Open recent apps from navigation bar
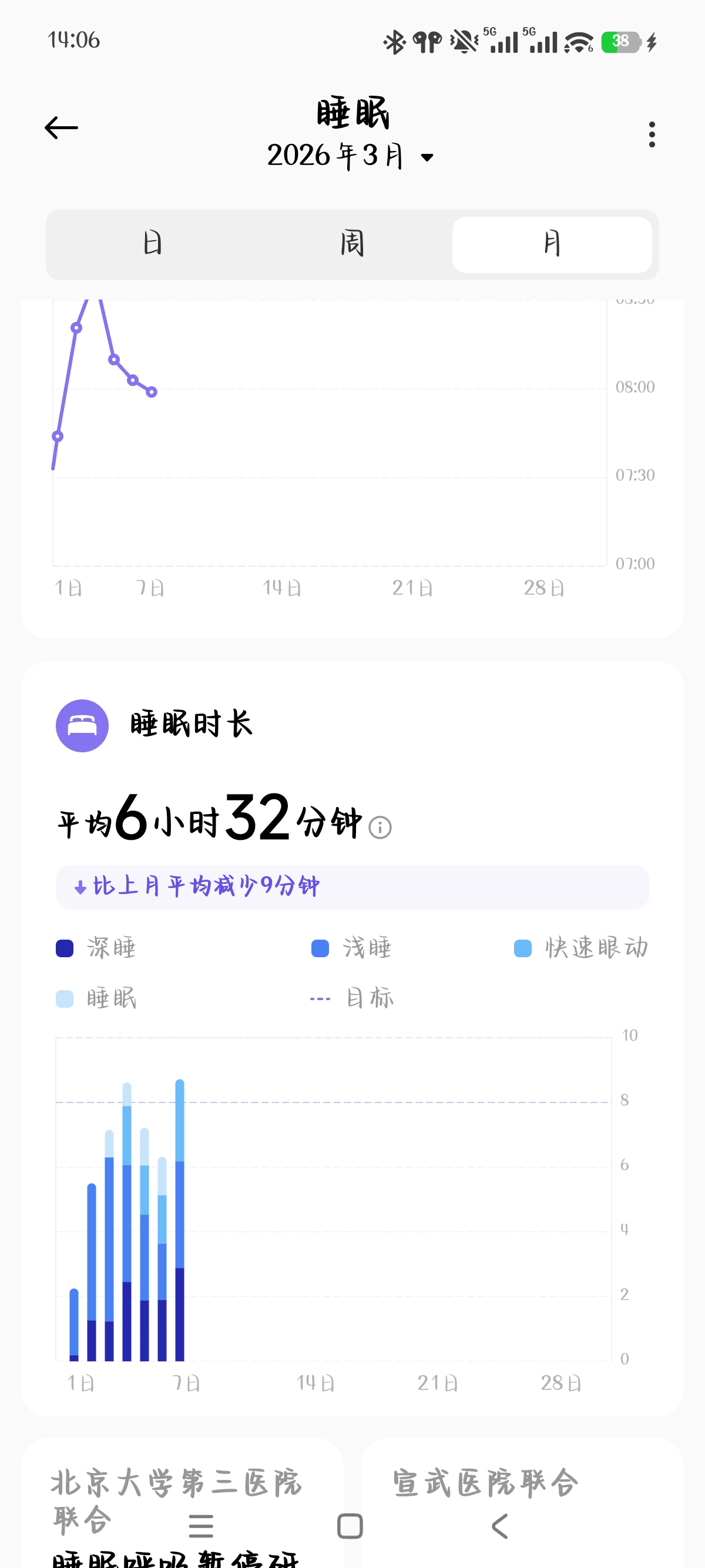The image size is (705, 1568). [201, 1526]
